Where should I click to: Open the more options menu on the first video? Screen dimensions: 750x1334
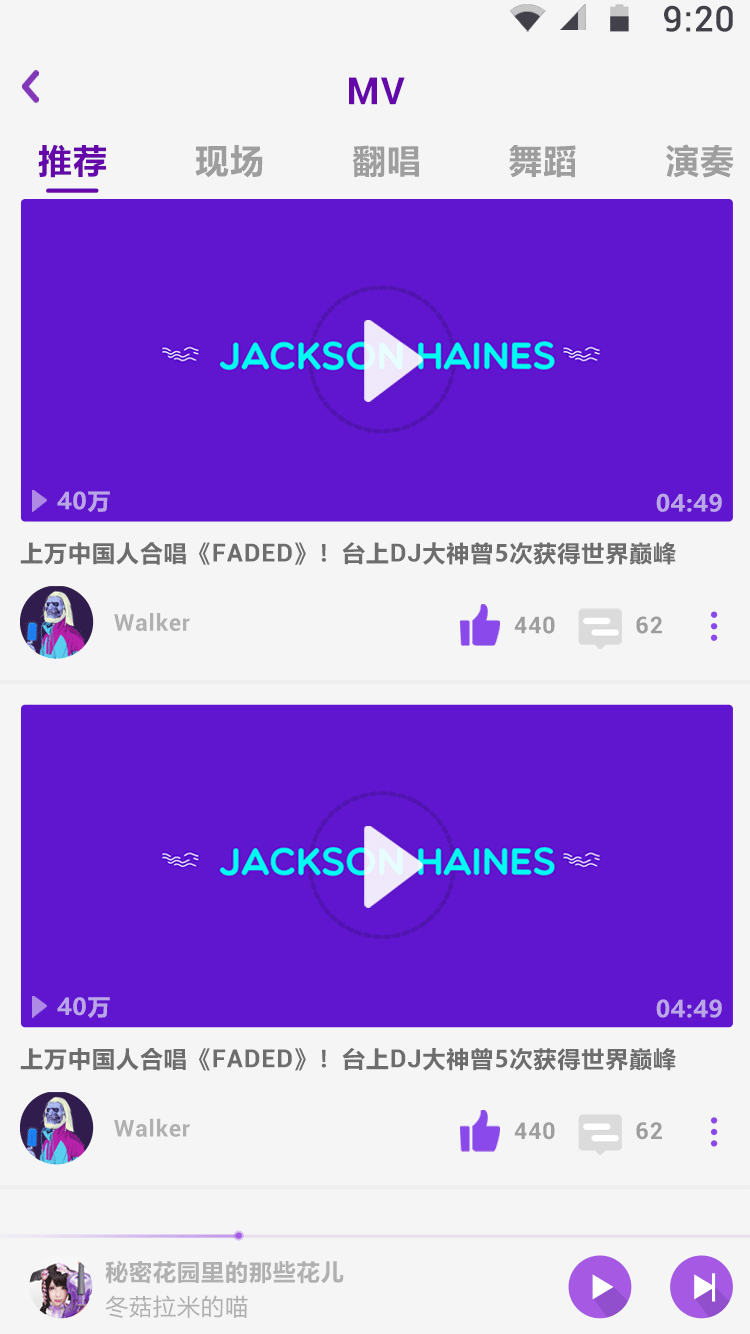714,625
